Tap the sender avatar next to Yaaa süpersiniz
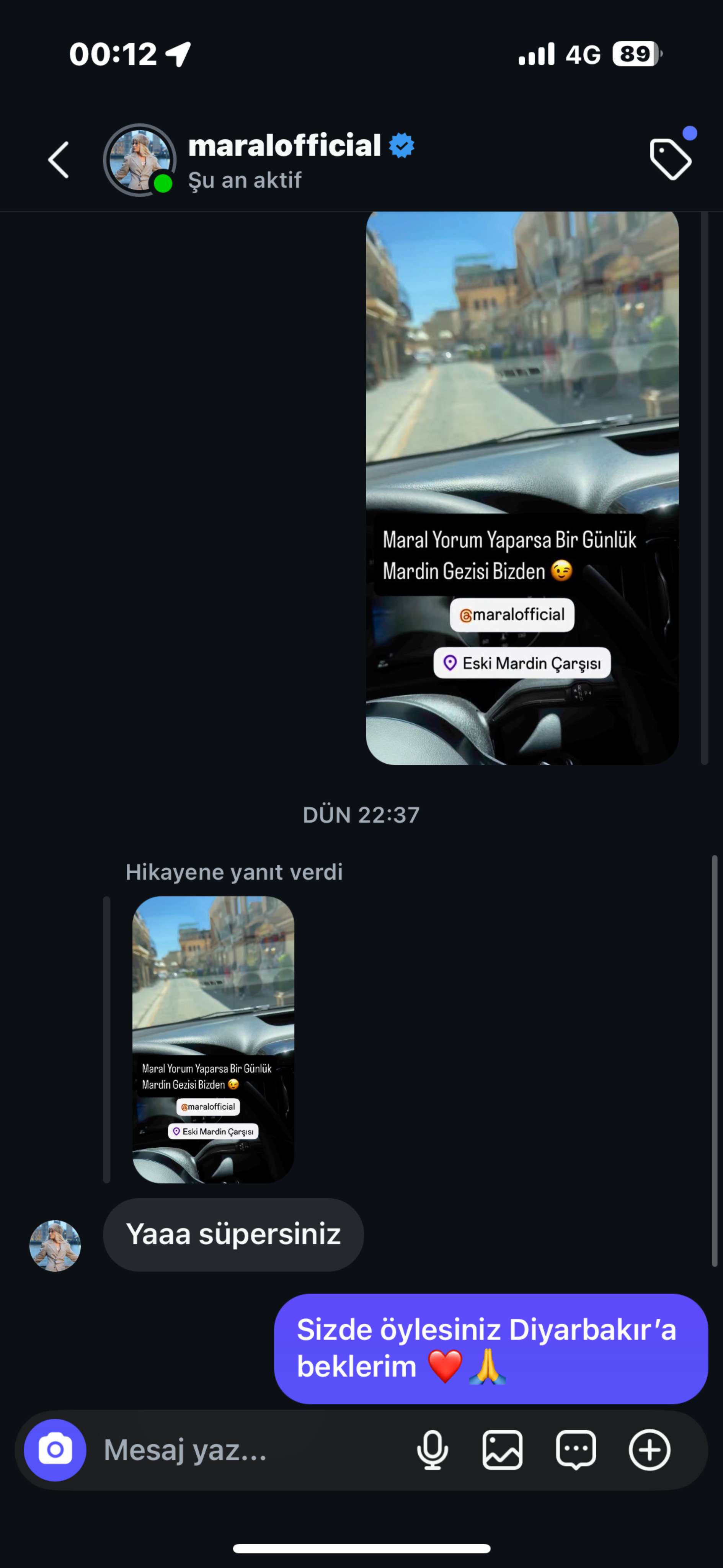Image resolution: width=723 pixels, height=1568 pixels. point(55,1245)
